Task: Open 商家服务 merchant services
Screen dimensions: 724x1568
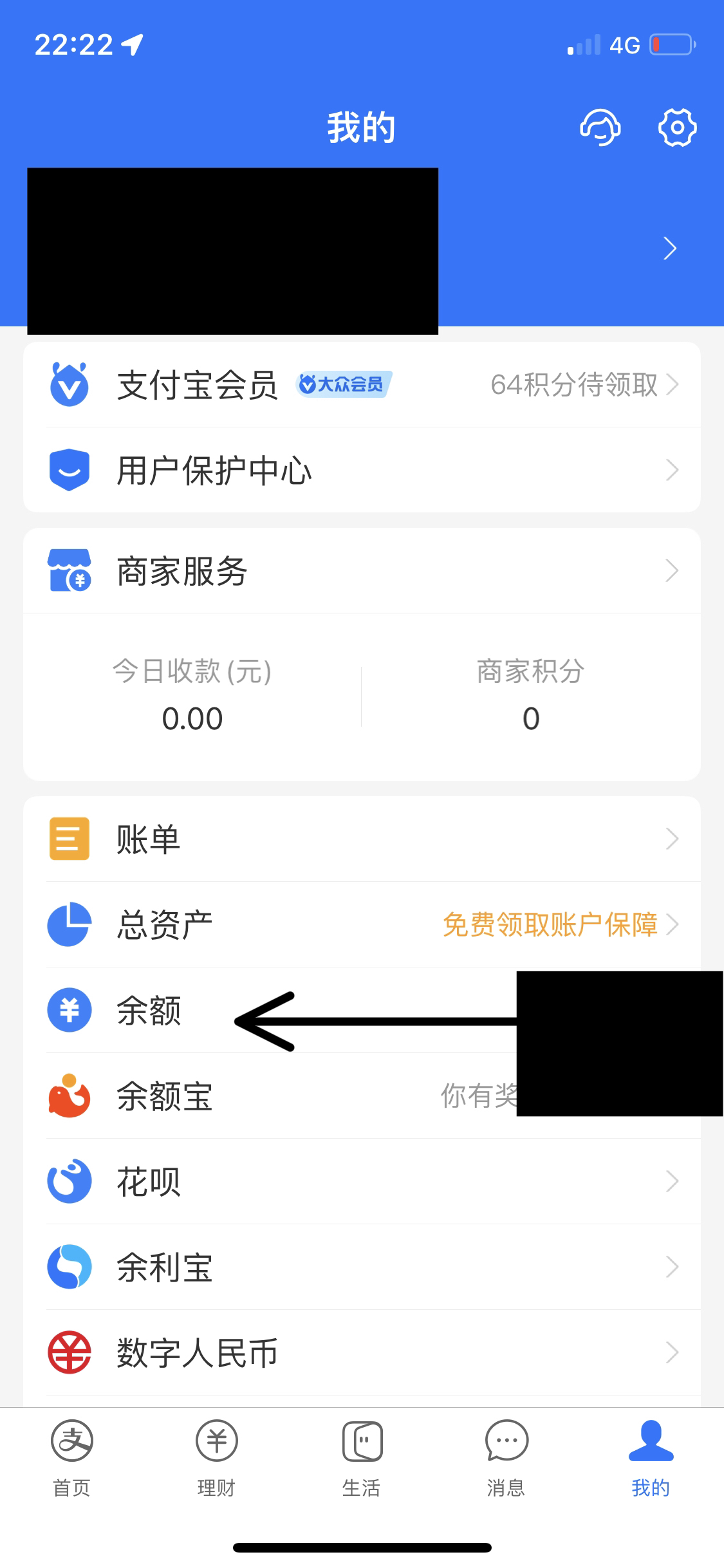Action: tap(362, 571)
